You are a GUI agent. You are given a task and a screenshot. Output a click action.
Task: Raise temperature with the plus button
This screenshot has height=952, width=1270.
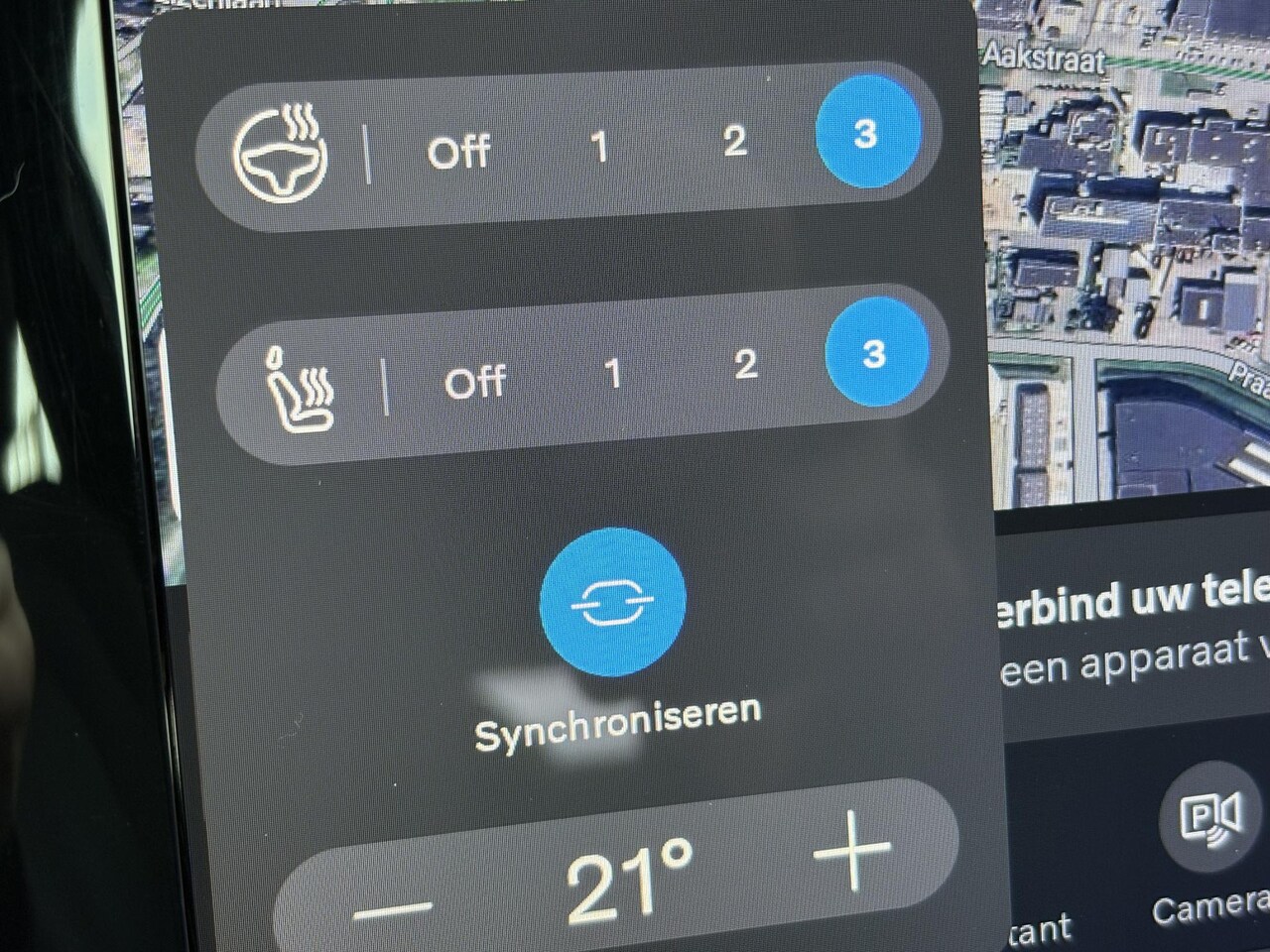point(852,852)
